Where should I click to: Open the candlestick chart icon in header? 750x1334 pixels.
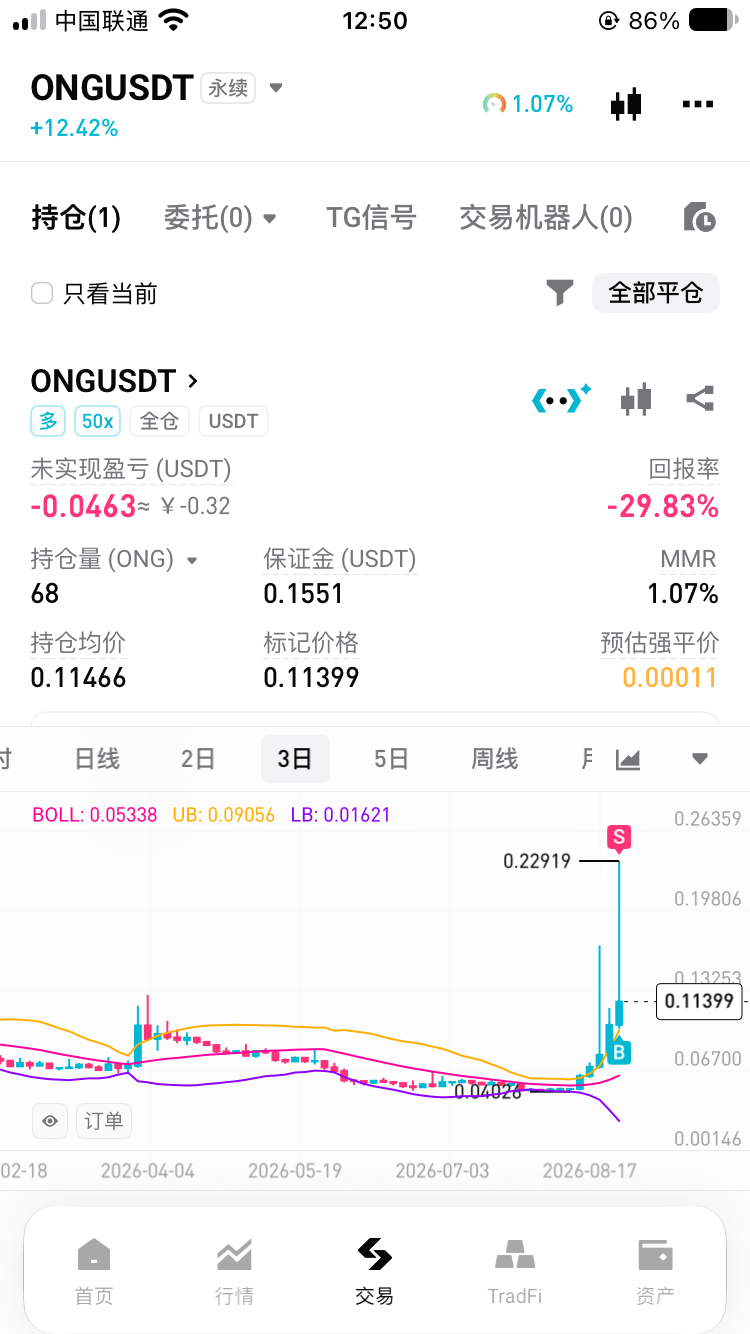pyautogui.click(x=626, y=104)
